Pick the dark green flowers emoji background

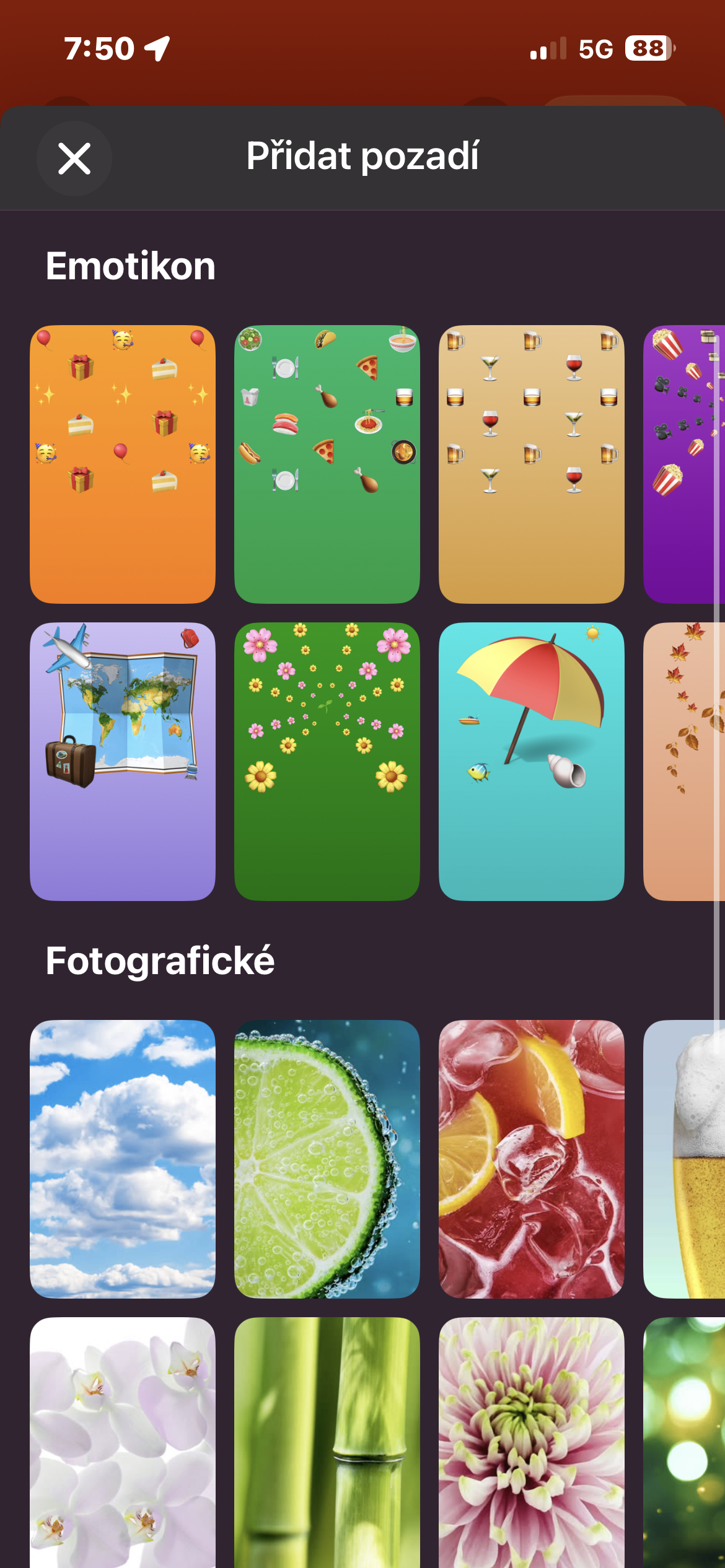coord(327,761)
